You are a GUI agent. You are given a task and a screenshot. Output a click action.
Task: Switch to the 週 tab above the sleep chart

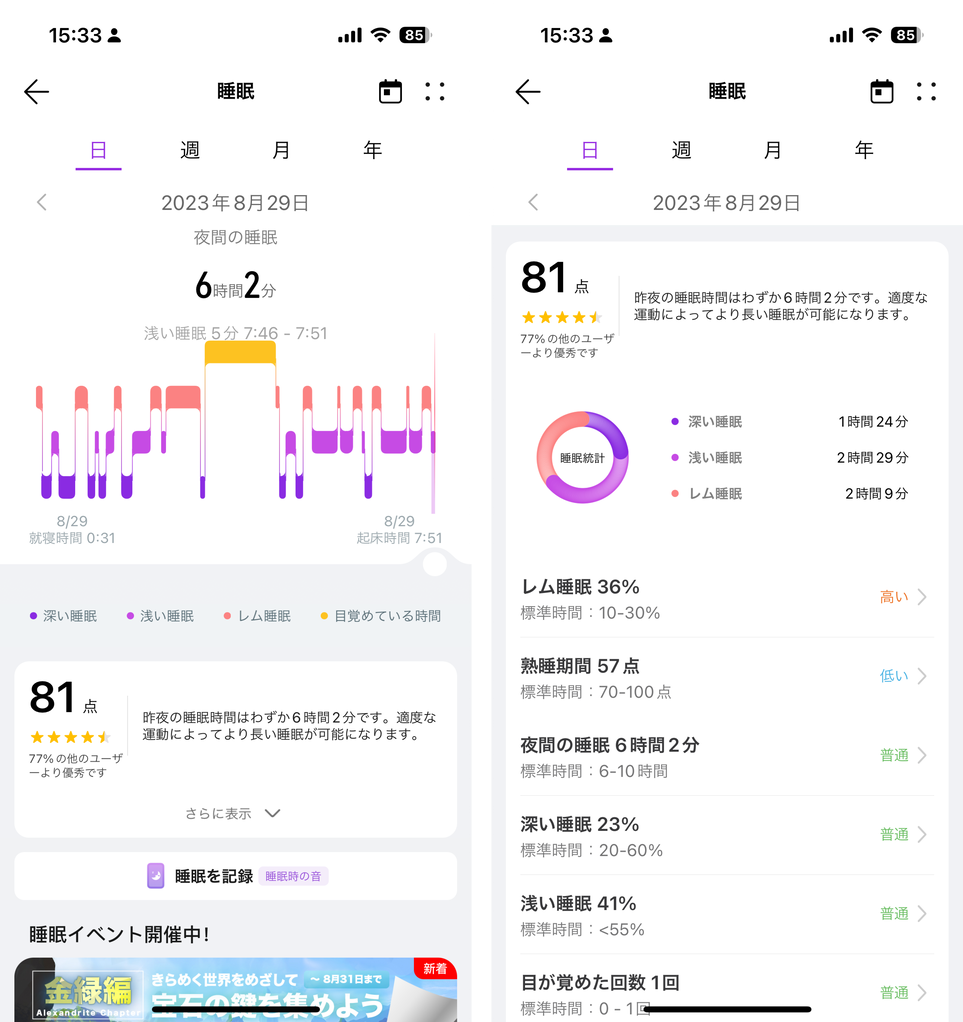pos(190,150)
